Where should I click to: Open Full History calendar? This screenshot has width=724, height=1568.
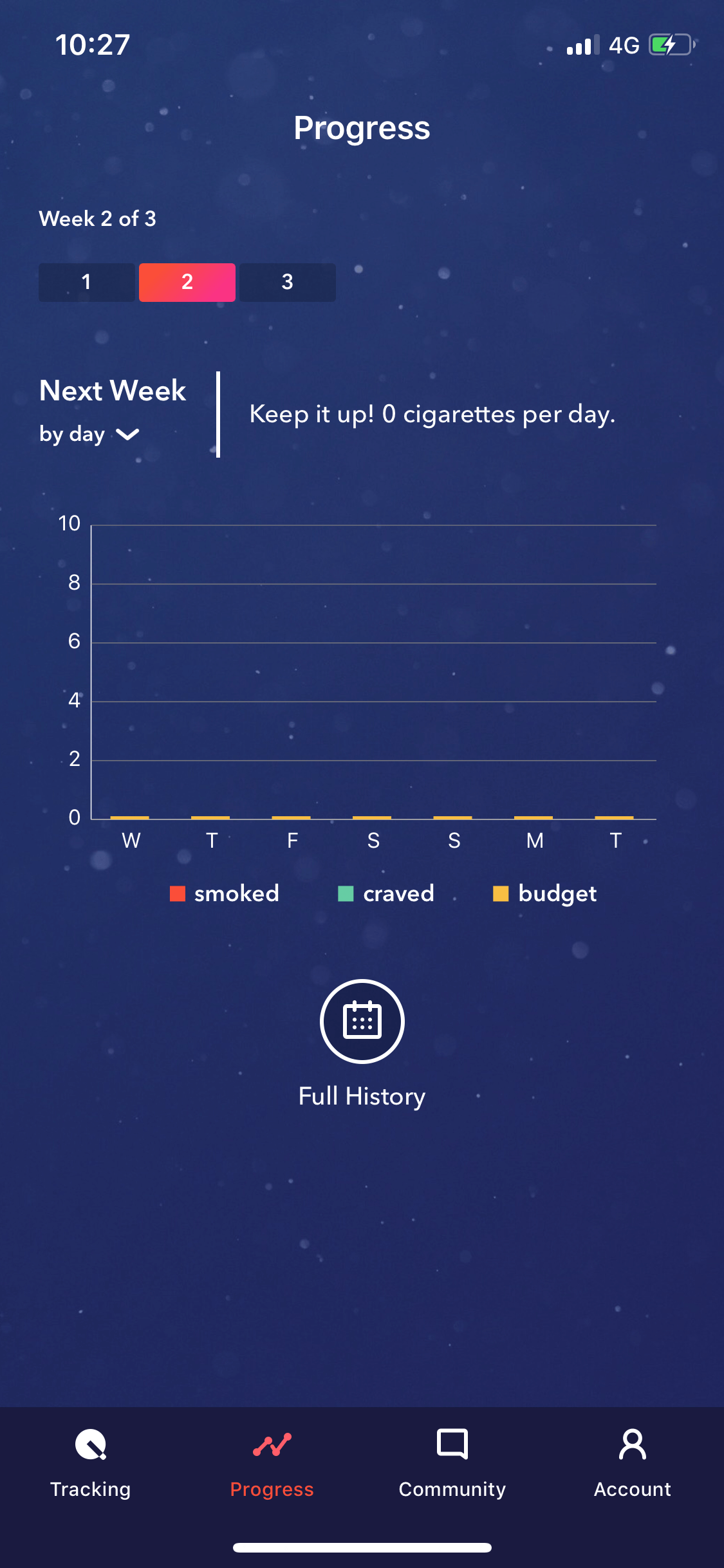coord(362,1021)
